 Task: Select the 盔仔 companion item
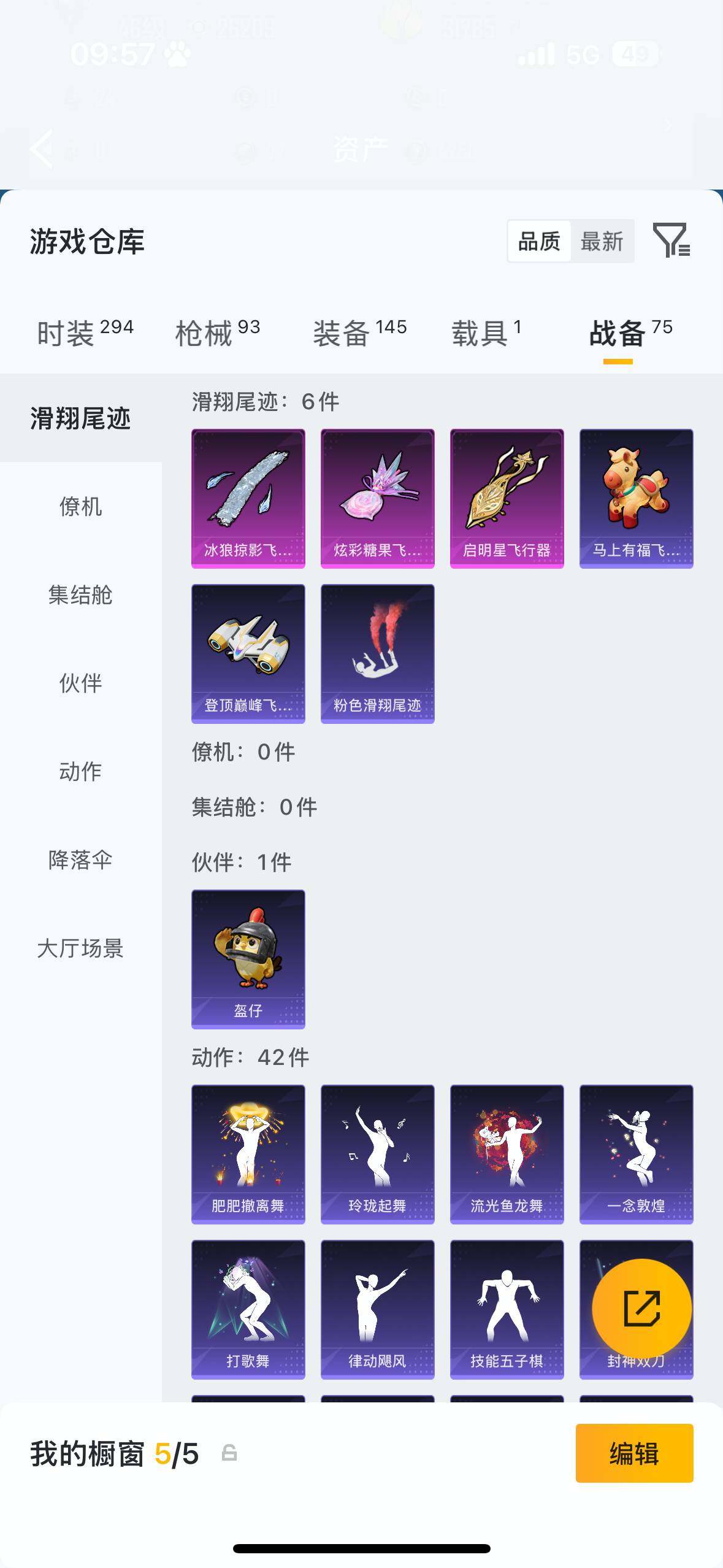[x=248, y=958]
